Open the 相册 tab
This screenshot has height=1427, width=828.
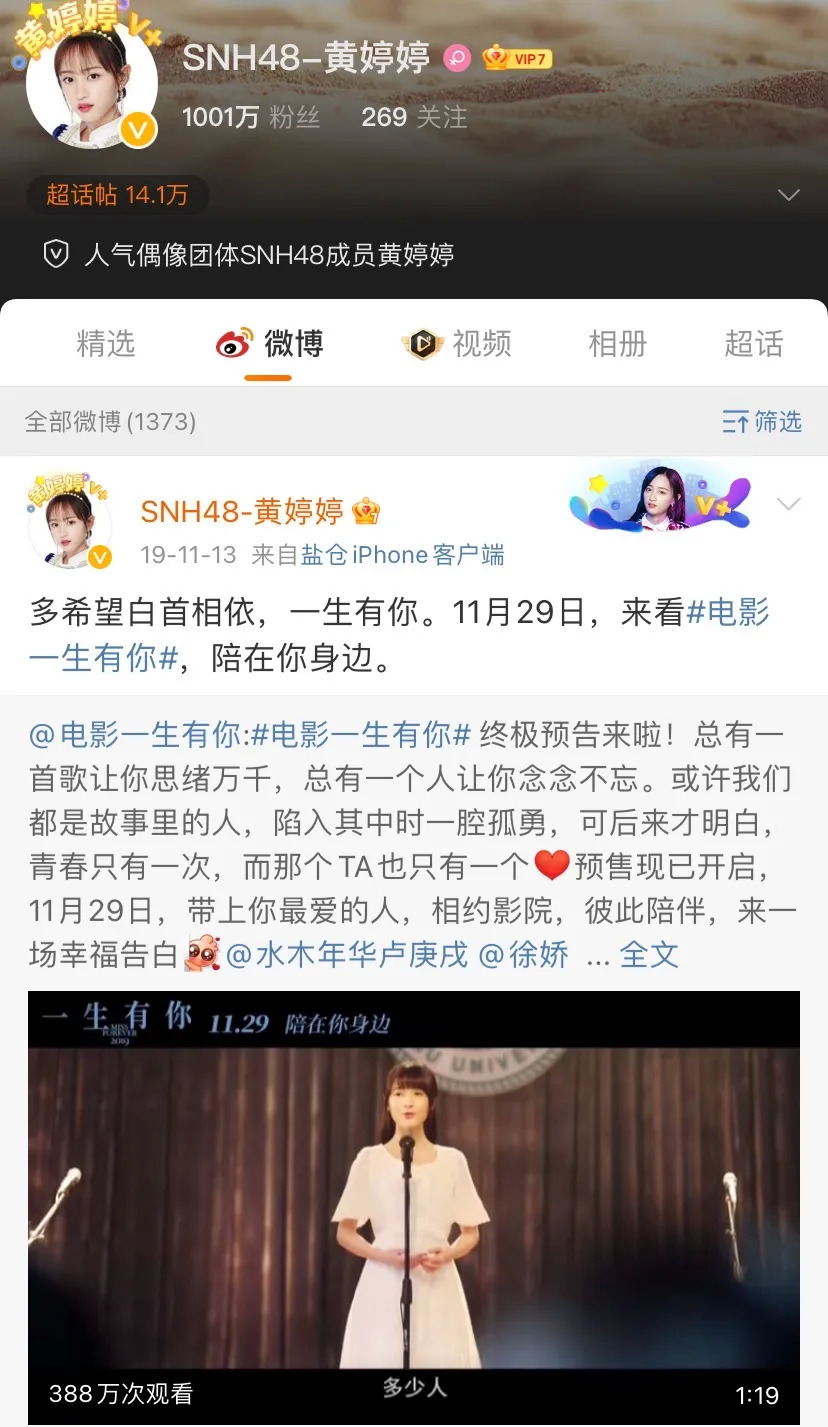[x=617, y=344]
